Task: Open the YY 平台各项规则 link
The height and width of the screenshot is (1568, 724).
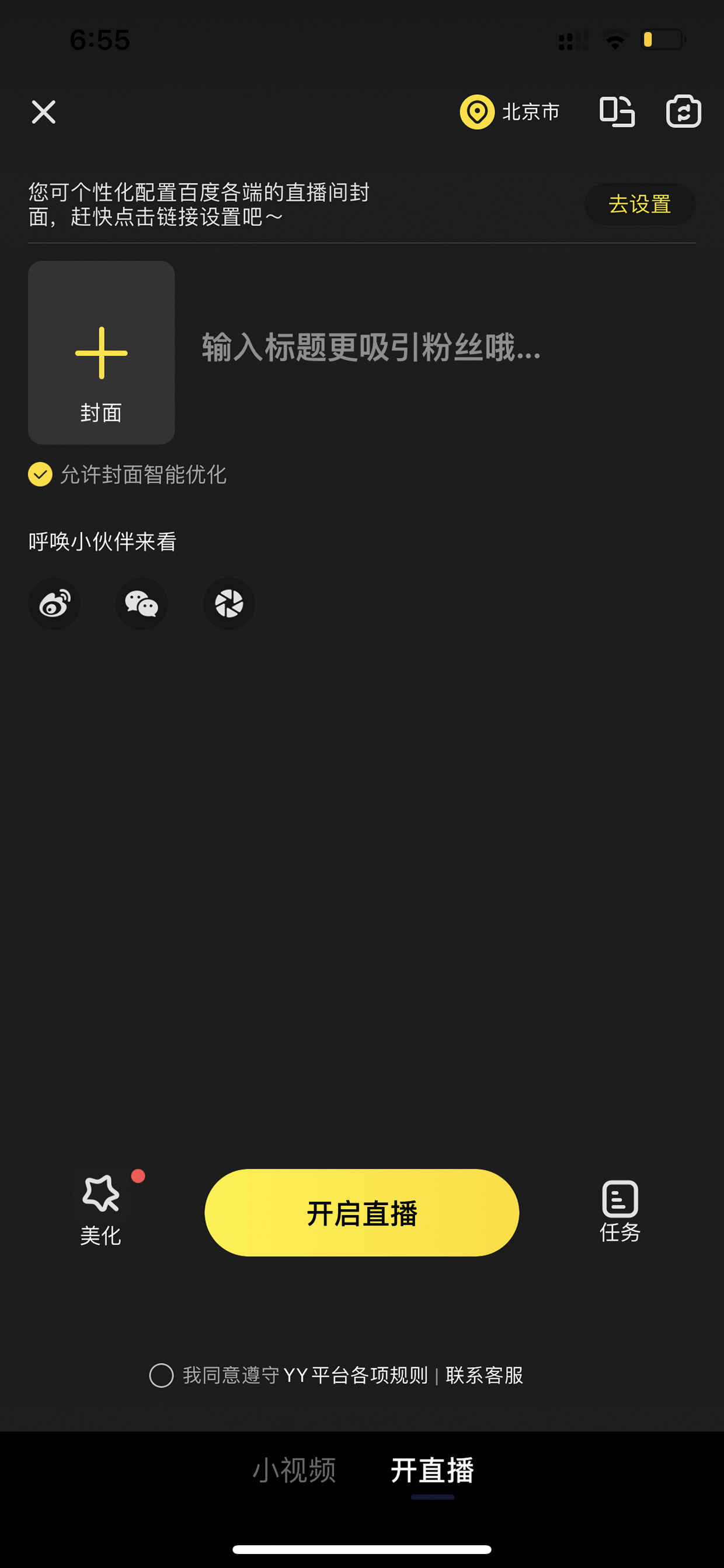Action: (x=356, y=1375)
